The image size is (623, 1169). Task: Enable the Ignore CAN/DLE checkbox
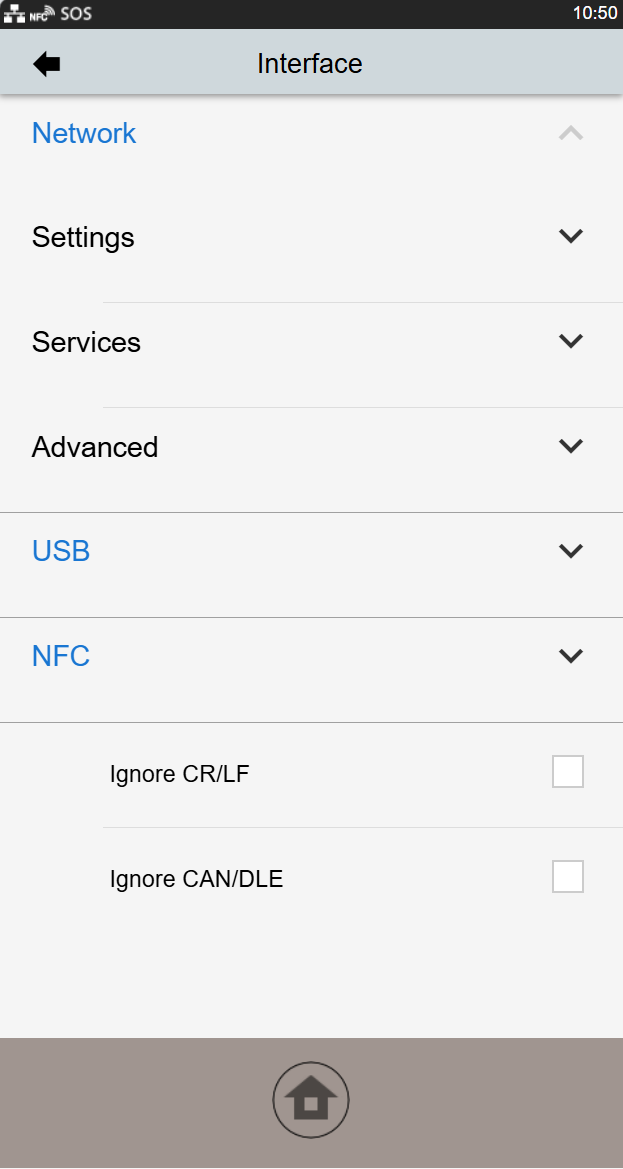[x=567, y=877]
